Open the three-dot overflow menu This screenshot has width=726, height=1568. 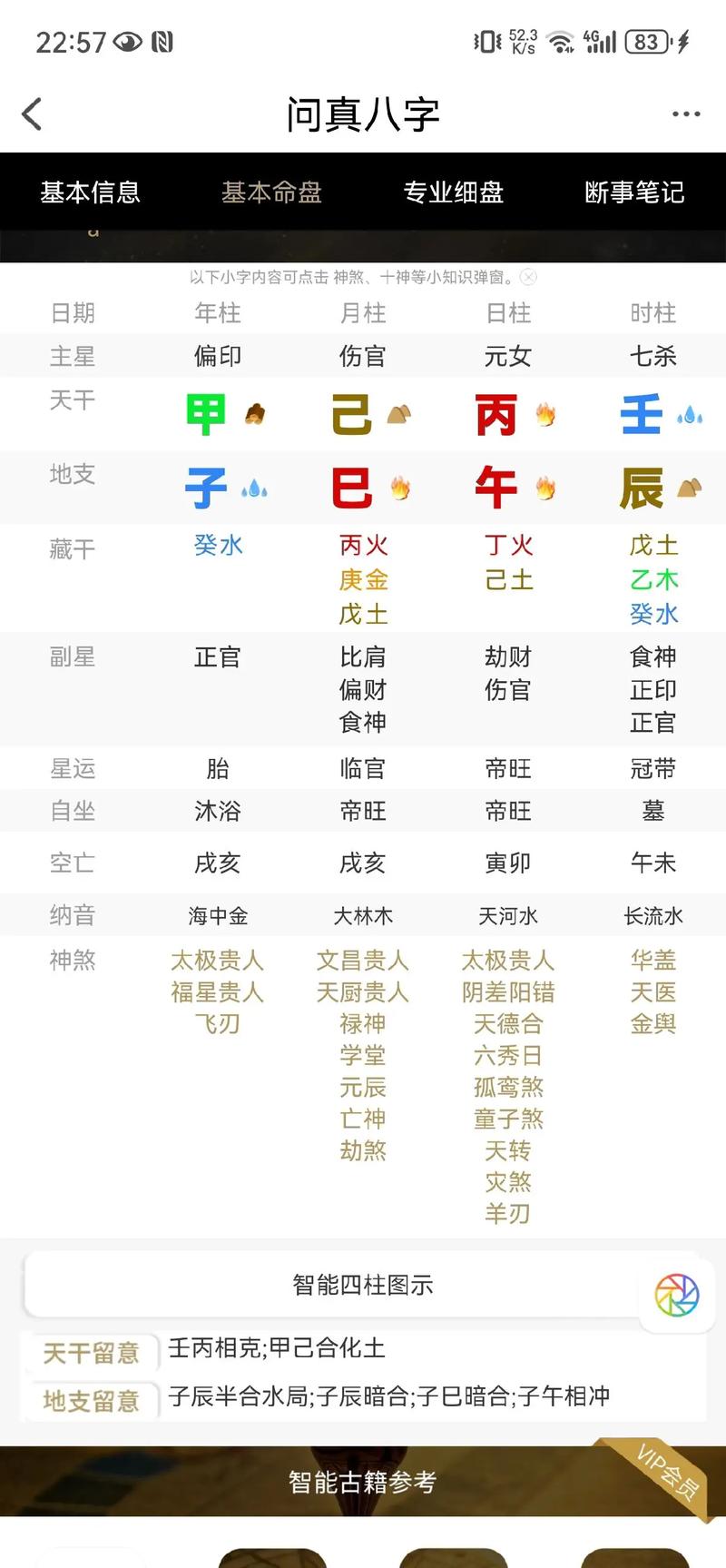(686, 114)
